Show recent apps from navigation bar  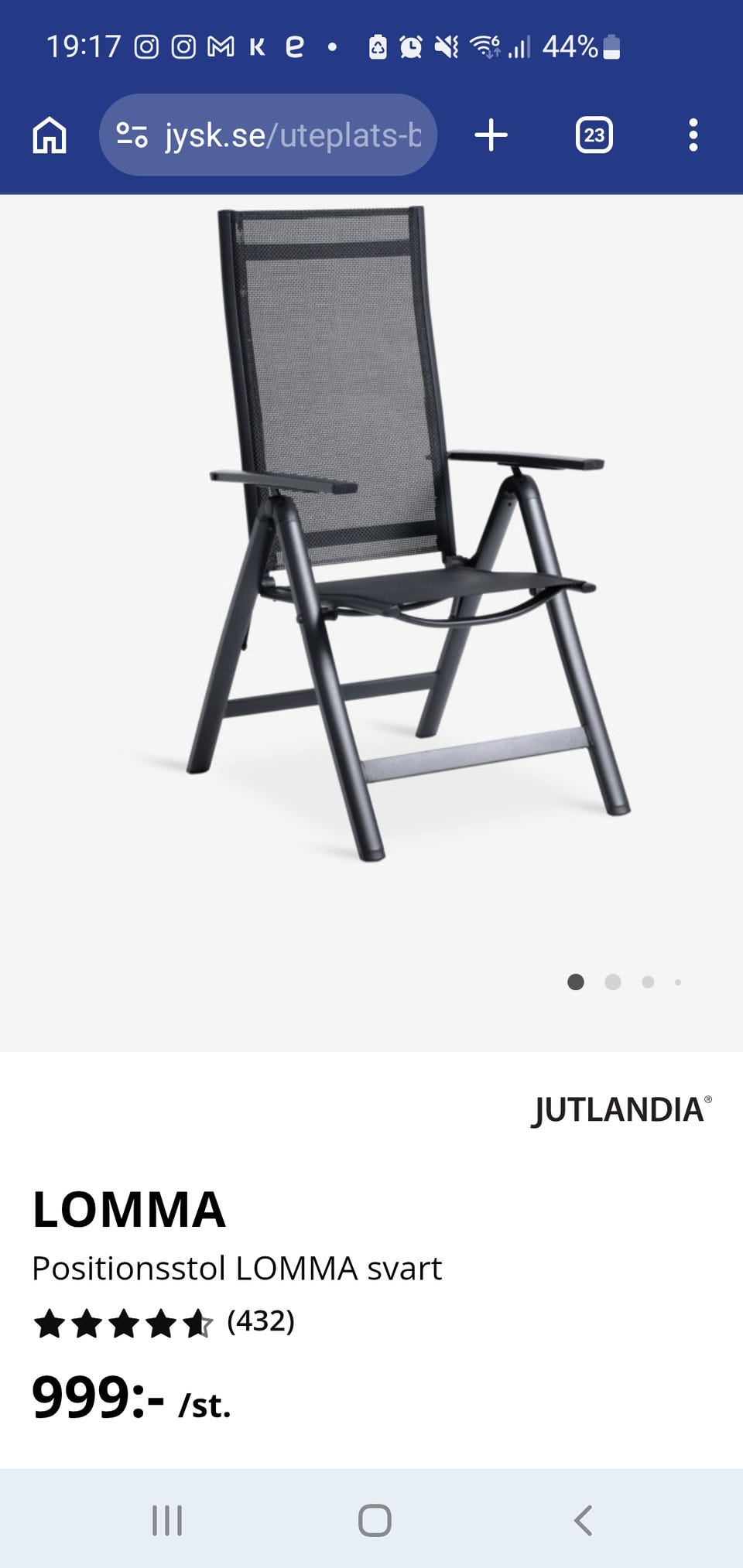(x=167, y=1520)
